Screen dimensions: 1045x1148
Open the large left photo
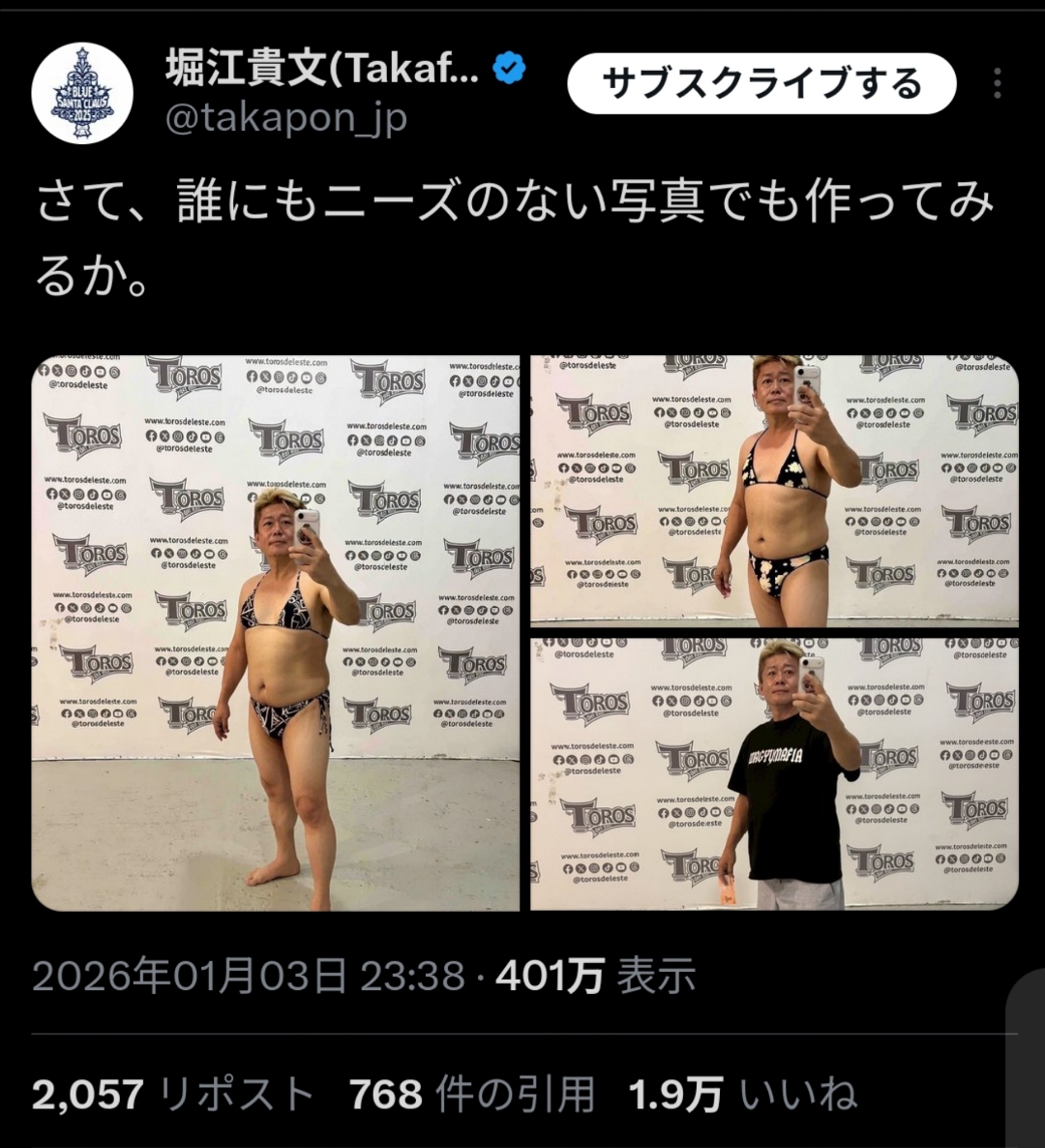tap(276, 634)
